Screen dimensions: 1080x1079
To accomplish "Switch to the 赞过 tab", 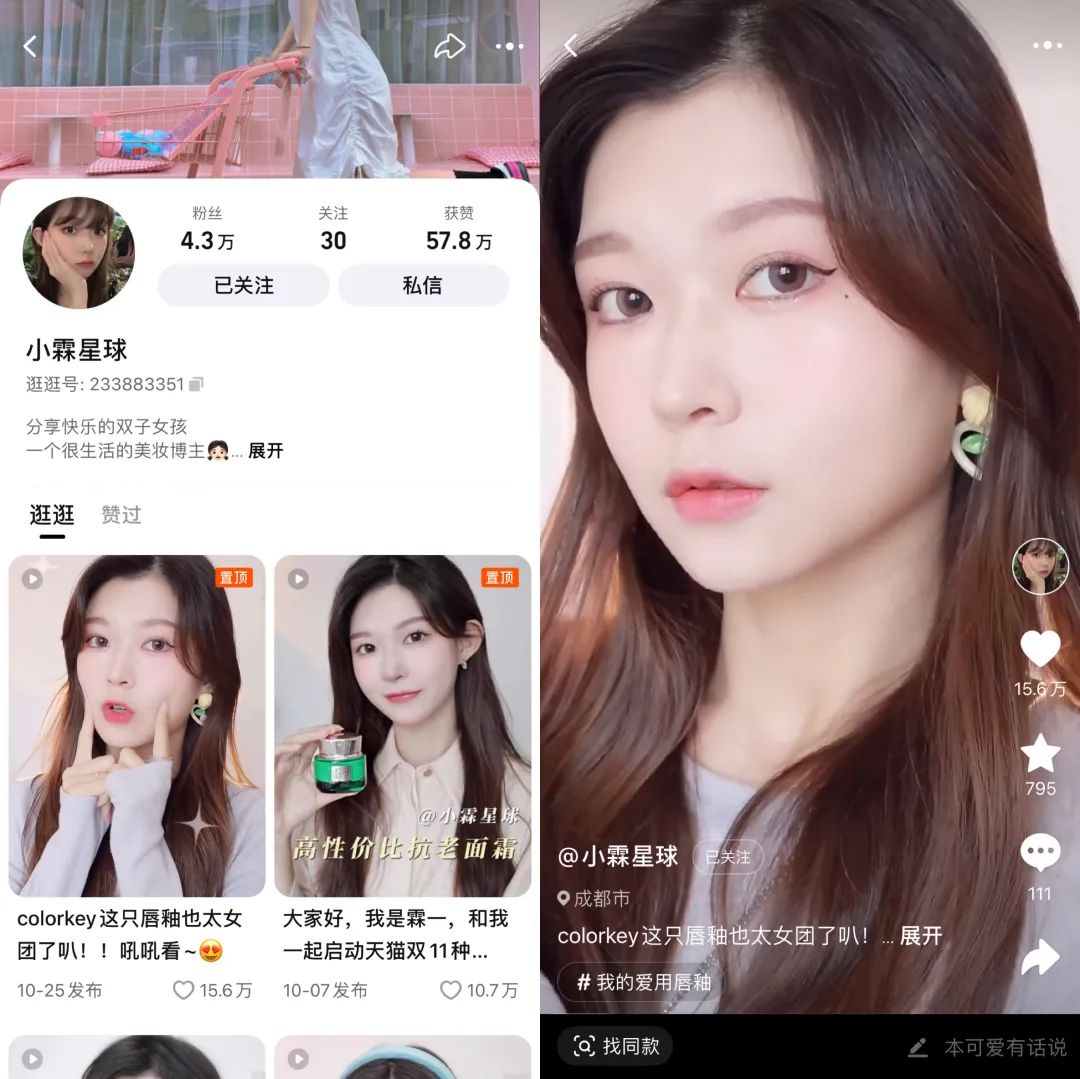I will click(121, 515).
